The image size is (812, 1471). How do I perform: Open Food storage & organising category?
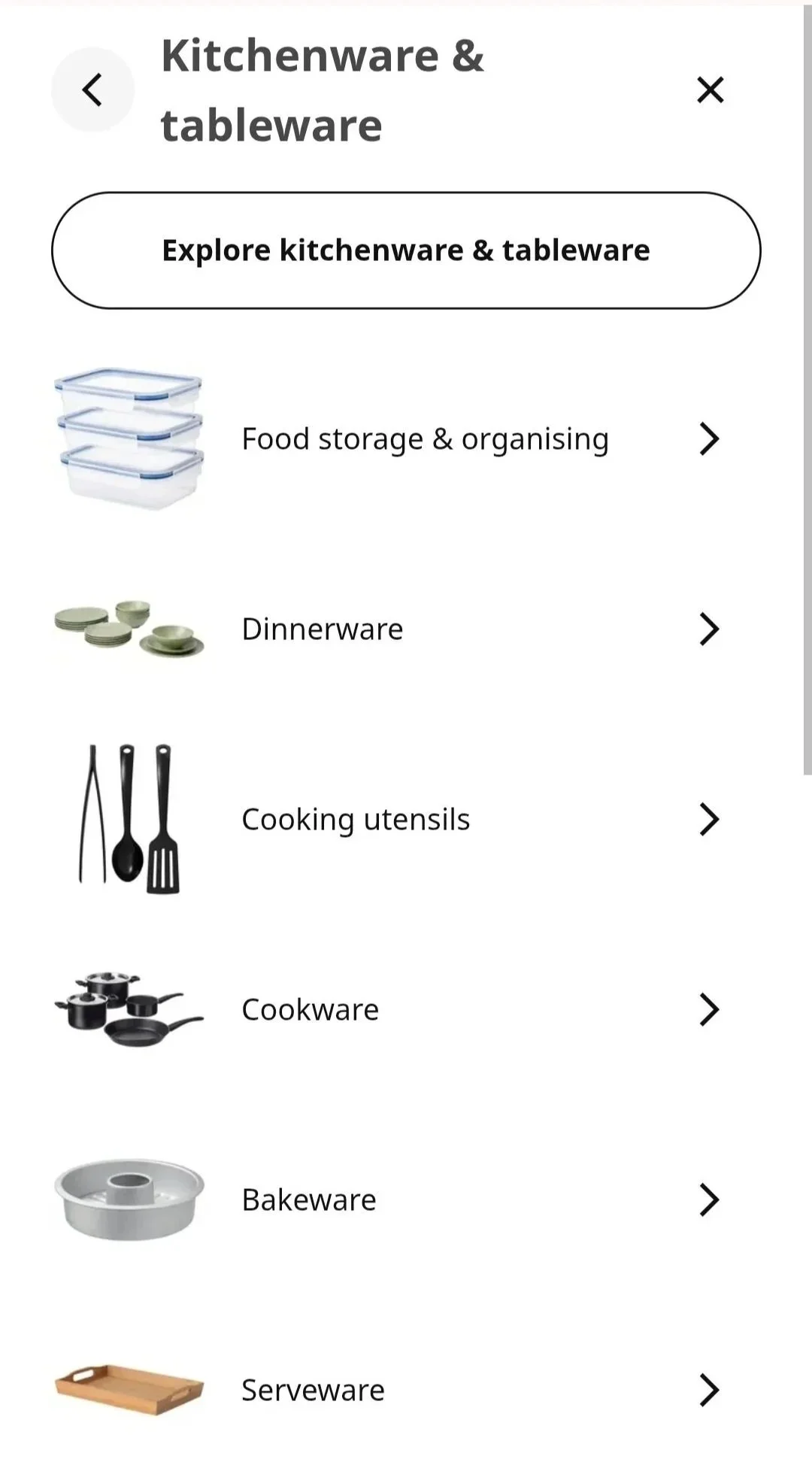click(406, 439)
